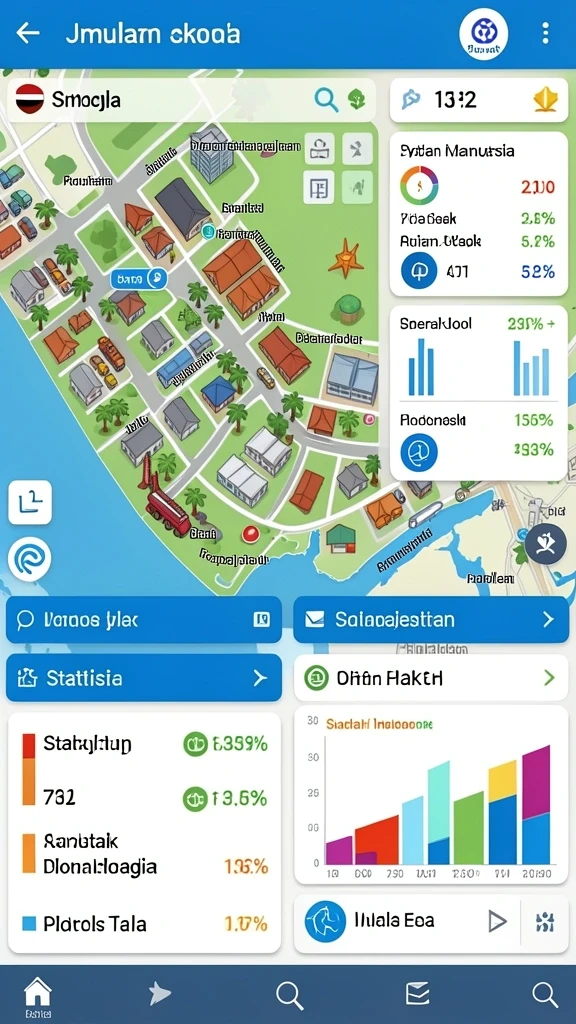576x1024 pixels.
Task: Open the inbox tab in bottom navigation
Action: [x=417, y=995]
